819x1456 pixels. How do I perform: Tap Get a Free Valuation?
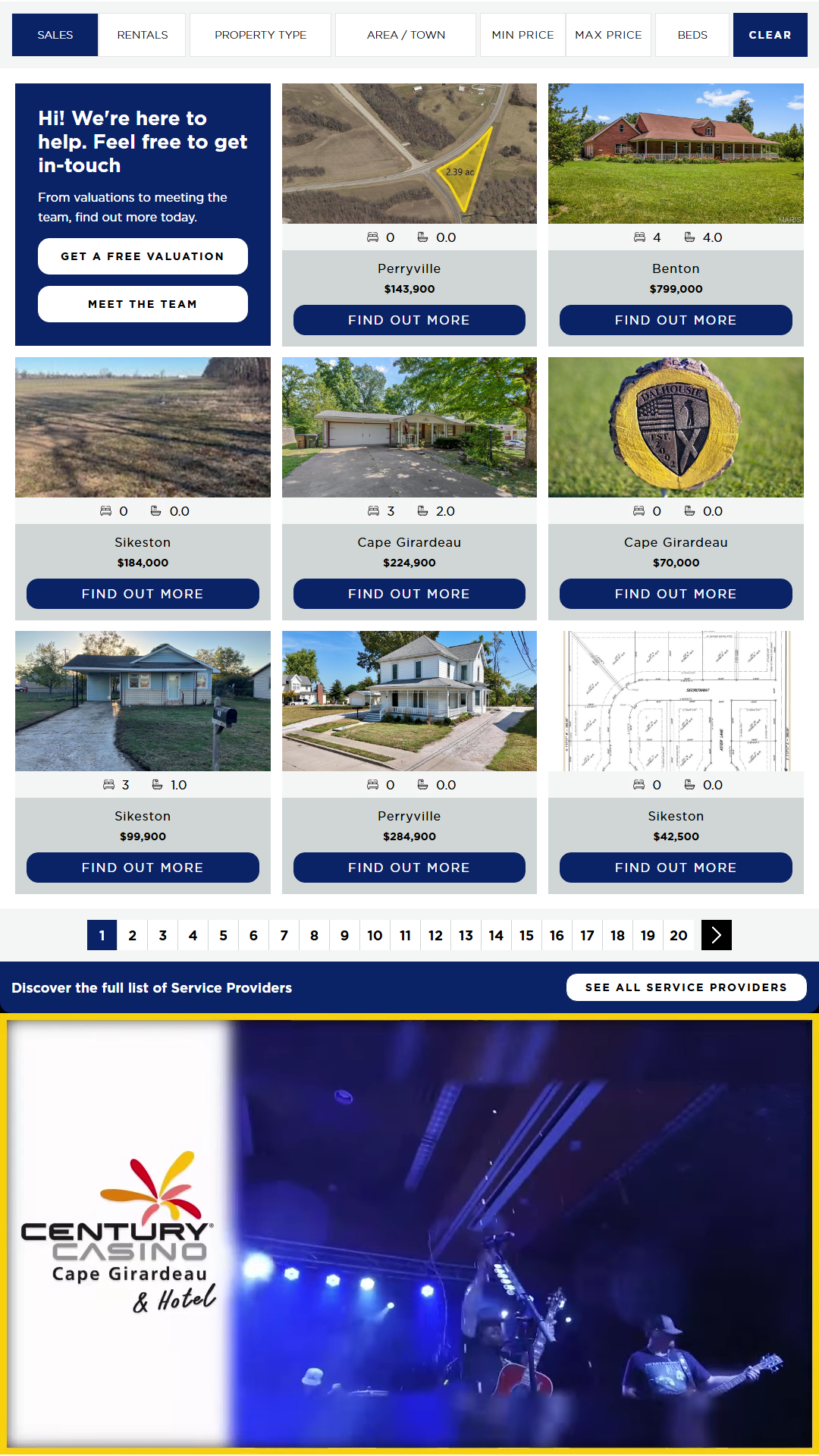[x=143, y=256]
